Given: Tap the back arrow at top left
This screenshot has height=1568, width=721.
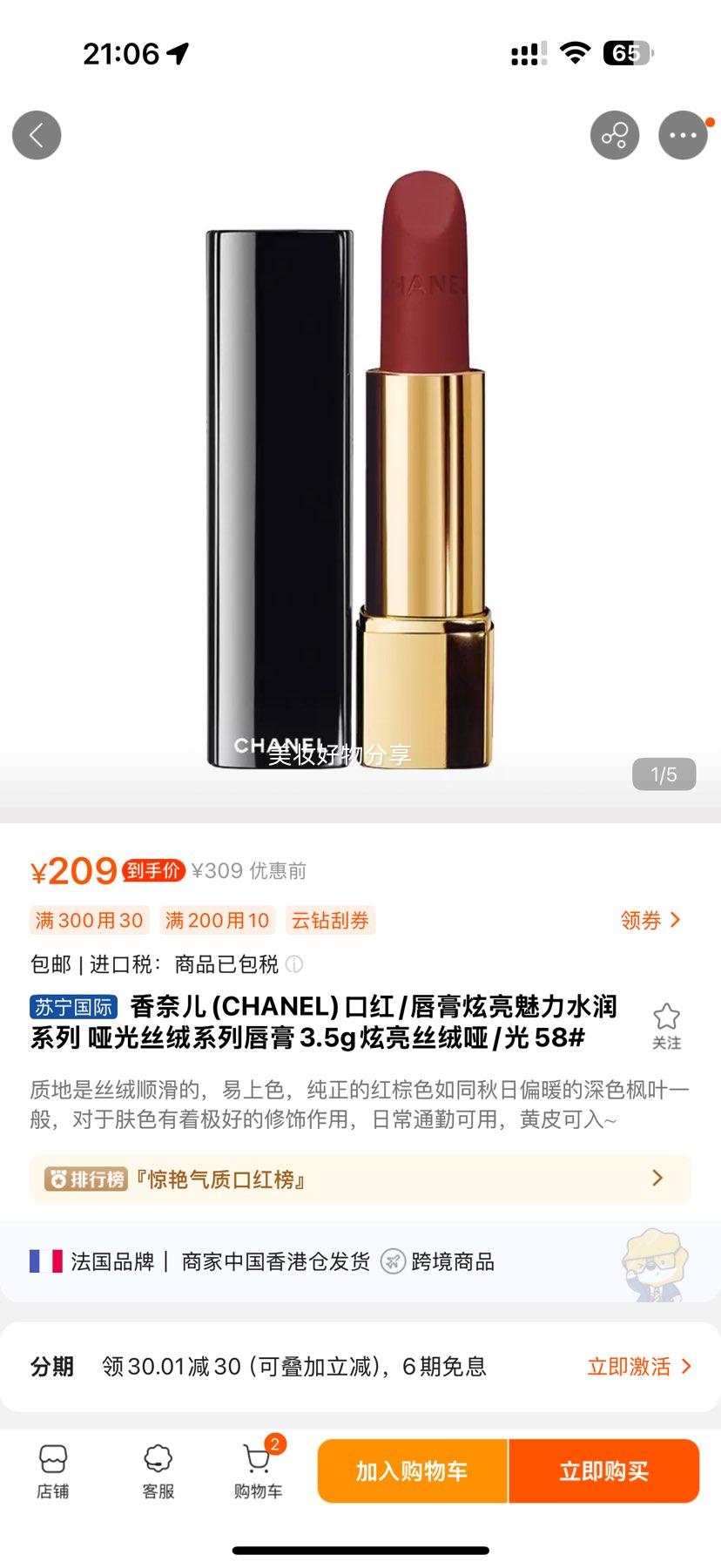Looking at the screenshot, I should [37, 135].
